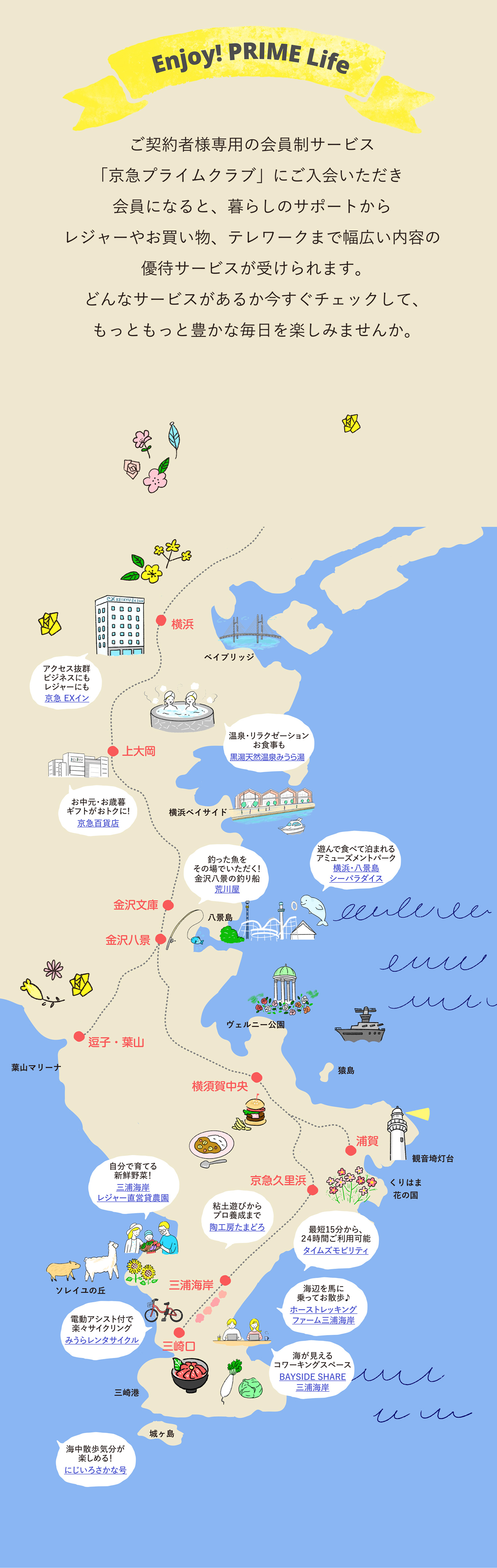Visit 横浜・八景島シーパラダイス link
This screenshot has width=497, height=1568.
click(x=356, y=873)
